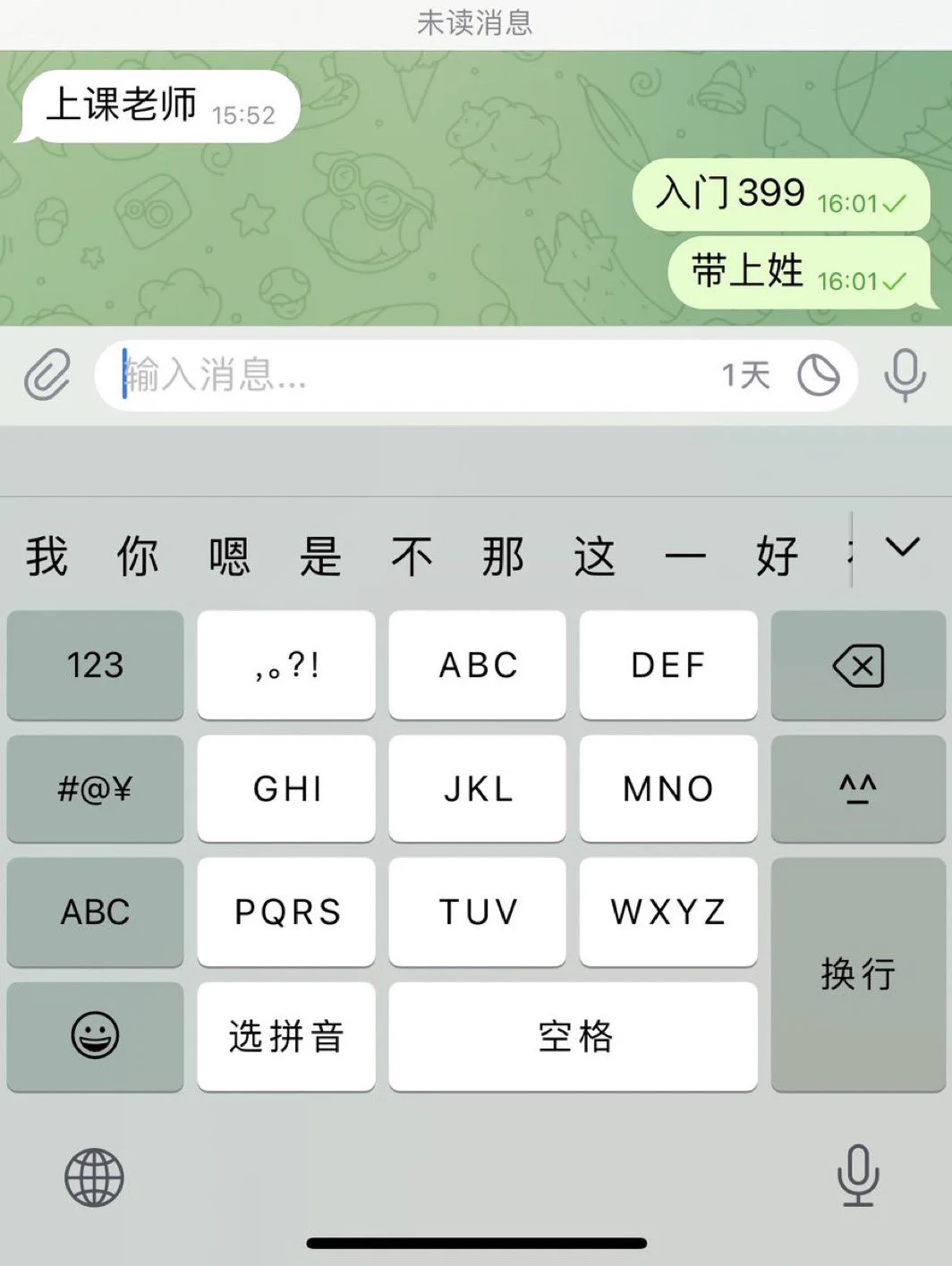This screenshot has width=952, height=1266.
Task: Open the ^^ emoticon key
Action: pos(857,788)
